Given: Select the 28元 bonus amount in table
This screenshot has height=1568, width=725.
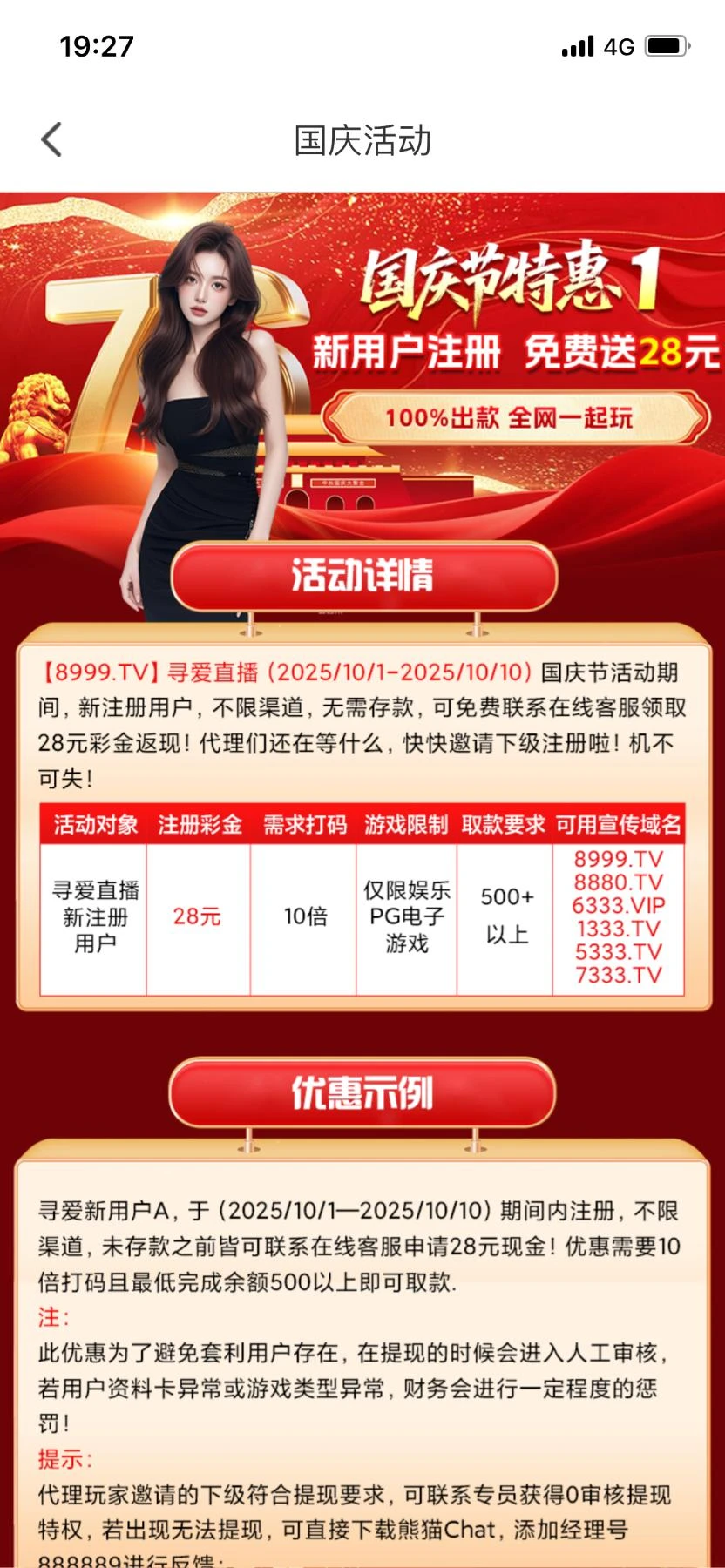Looking at the screenshot, I should [x=197, y=918].
